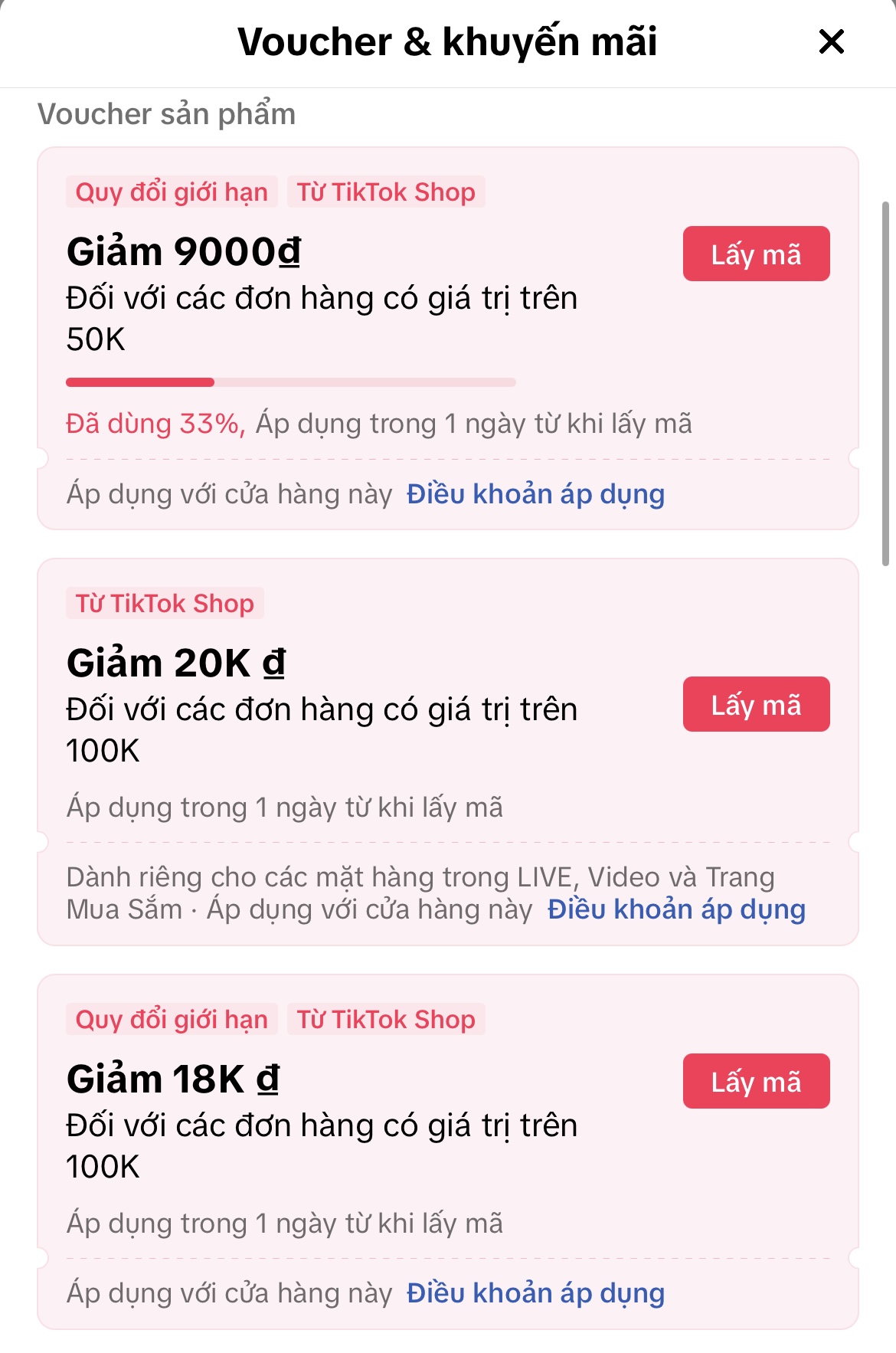Click Lấy mã for the 20K voucher
The width and height of the screenshot is (896, 1353).
coord(755,704)
